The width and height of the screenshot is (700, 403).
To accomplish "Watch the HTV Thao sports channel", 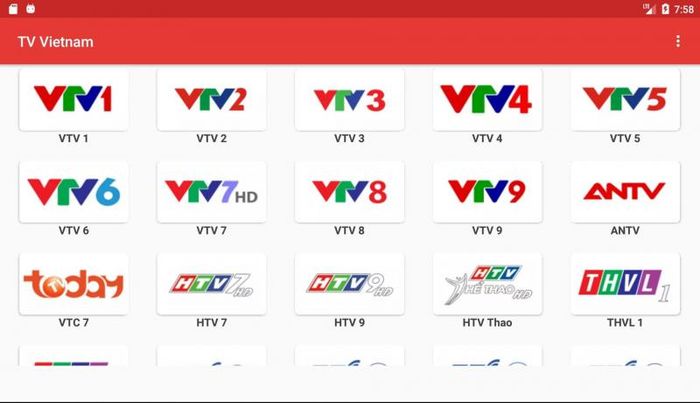I will 487,284.
